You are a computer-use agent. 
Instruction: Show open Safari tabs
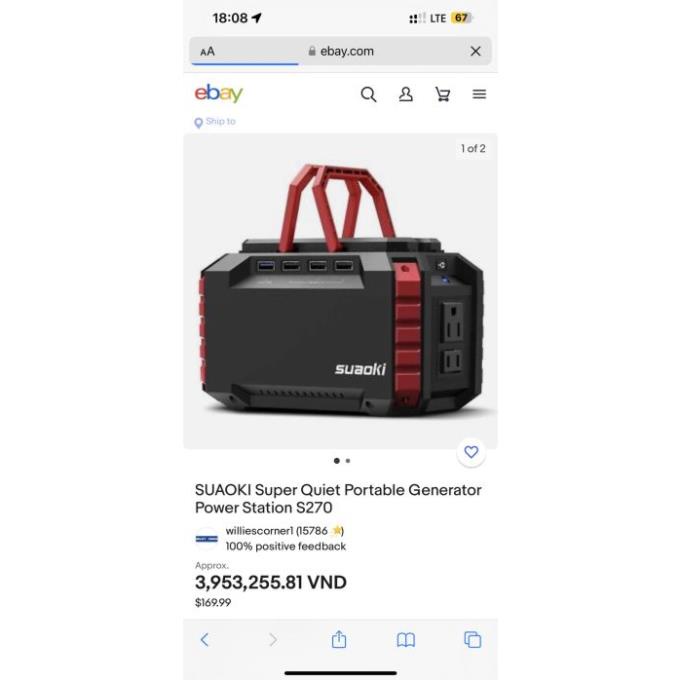pyautogui.click(x=472, y=640)
